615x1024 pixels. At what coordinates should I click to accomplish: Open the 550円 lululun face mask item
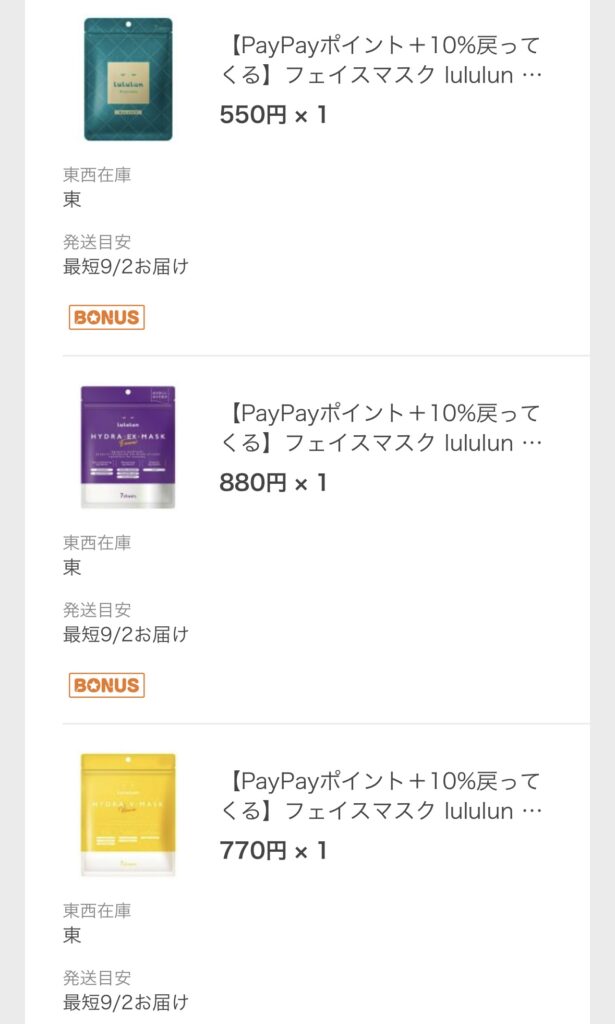(381, 60)
